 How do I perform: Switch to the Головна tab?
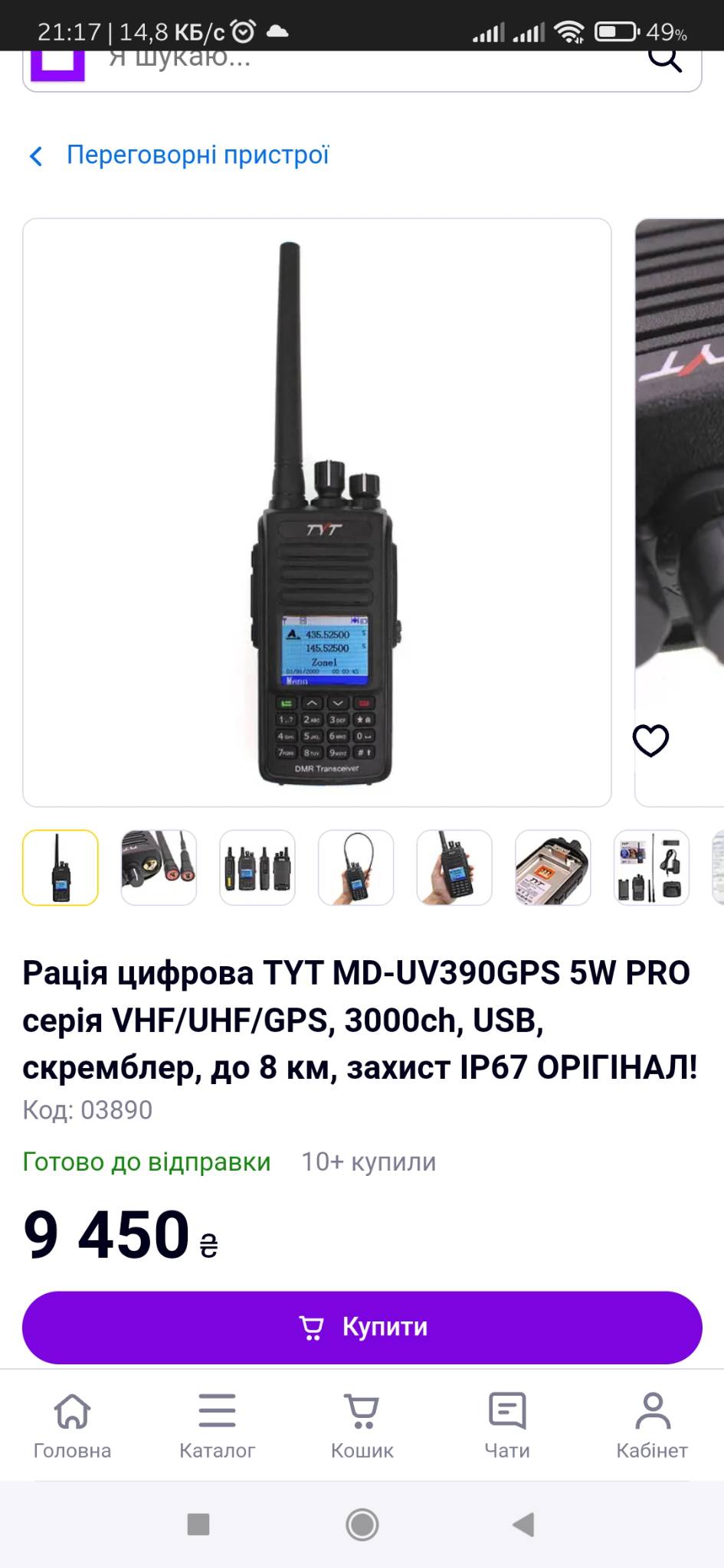point(72,1426)
